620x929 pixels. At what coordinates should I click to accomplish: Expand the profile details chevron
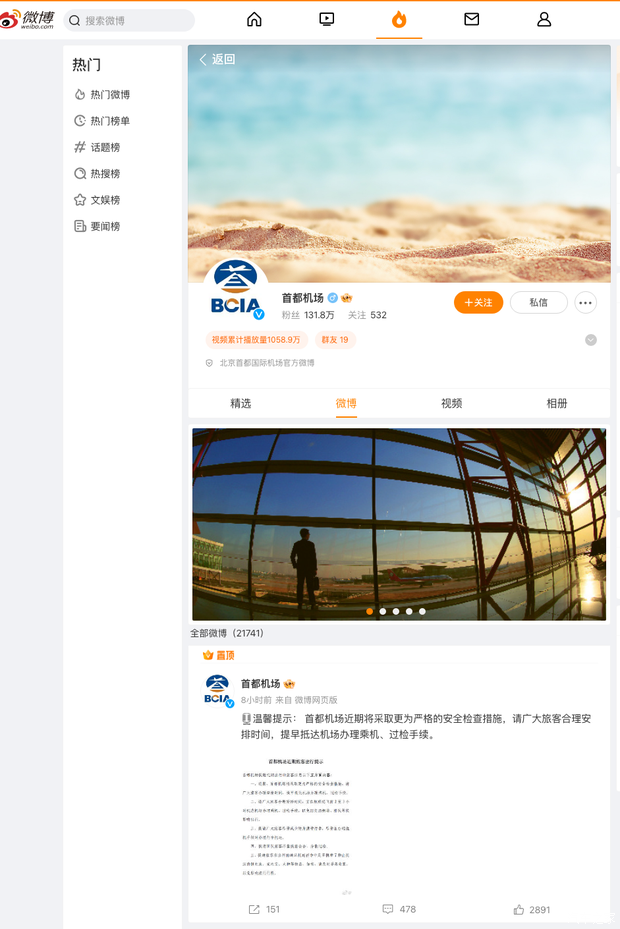tap(591, 340)
